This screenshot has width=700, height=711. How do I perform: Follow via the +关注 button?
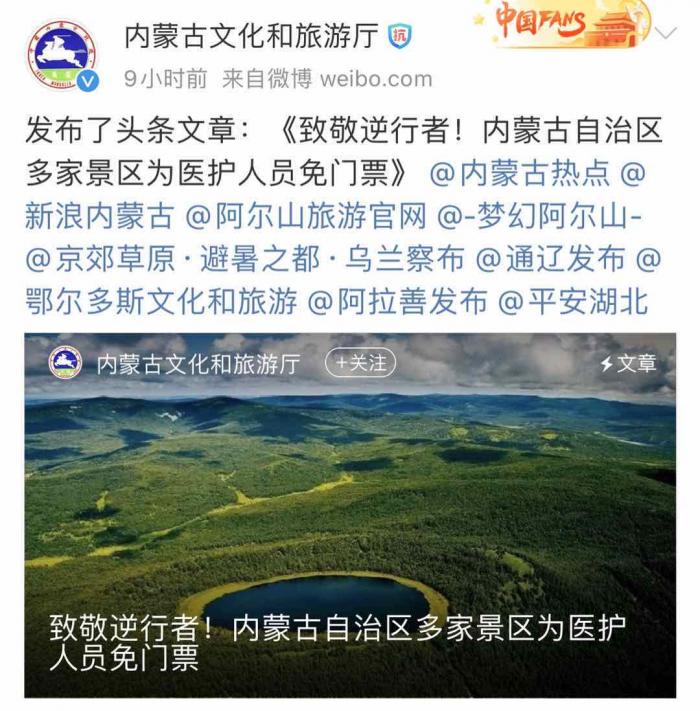coord(360,363)
